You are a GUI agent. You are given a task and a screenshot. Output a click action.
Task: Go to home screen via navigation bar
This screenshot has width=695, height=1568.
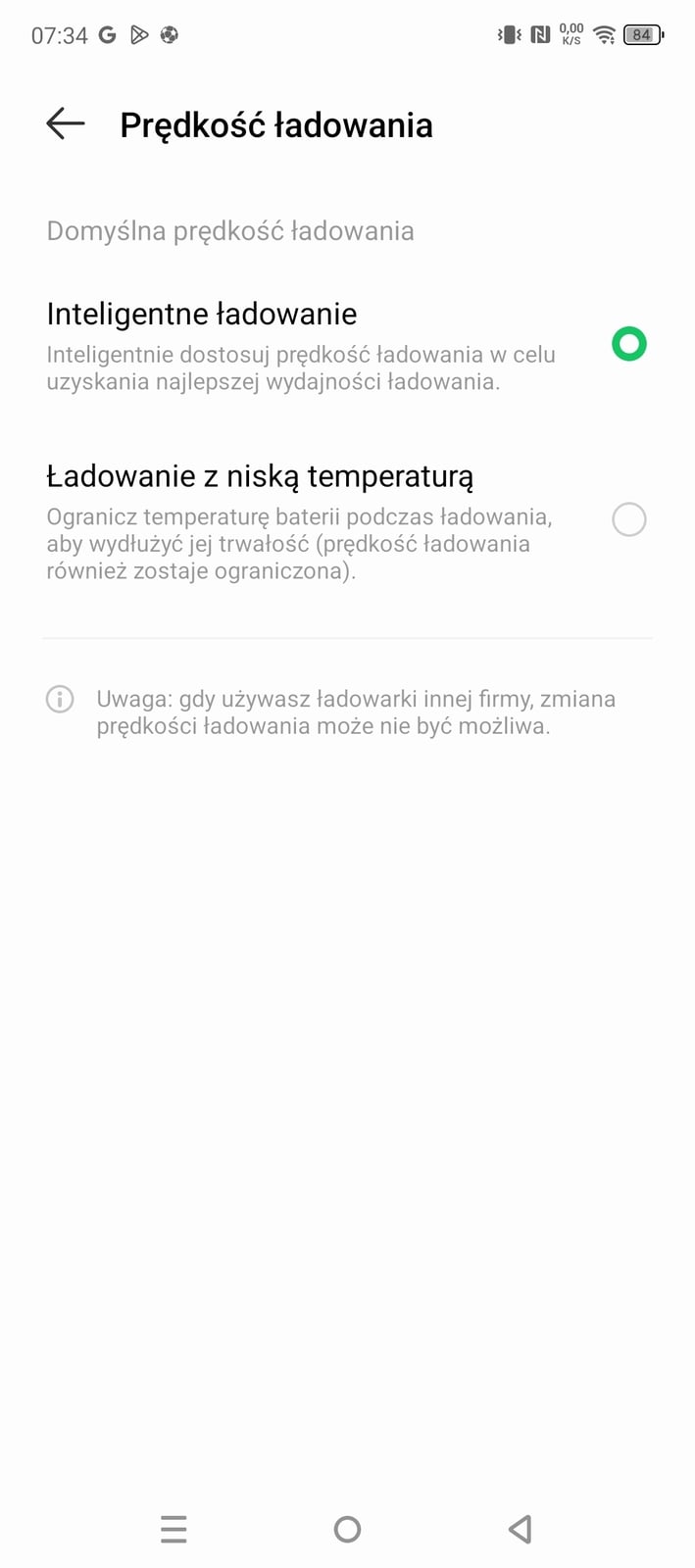point(347,1529)
